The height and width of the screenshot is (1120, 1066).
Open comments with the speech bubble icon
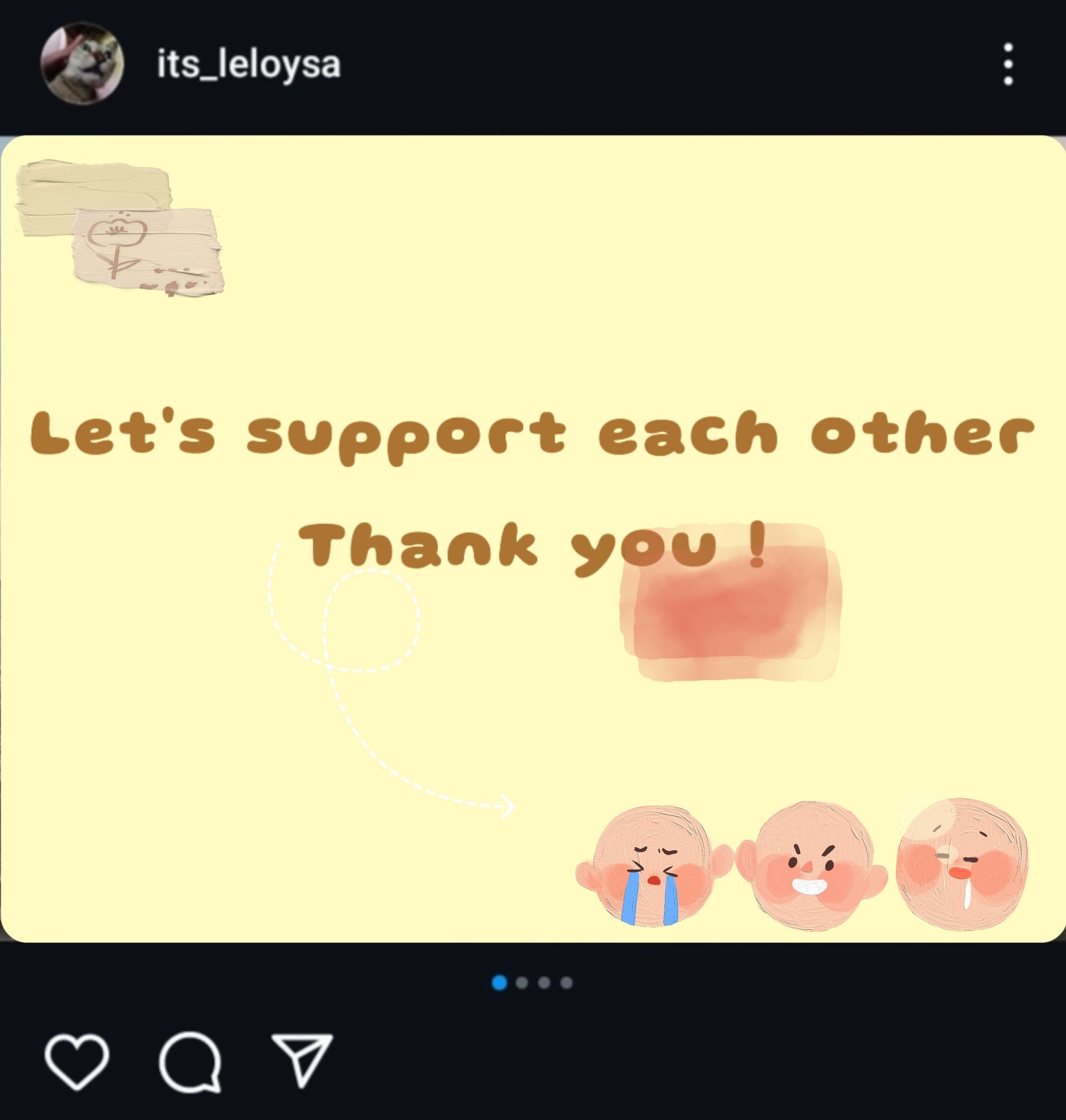point(190,1061)
